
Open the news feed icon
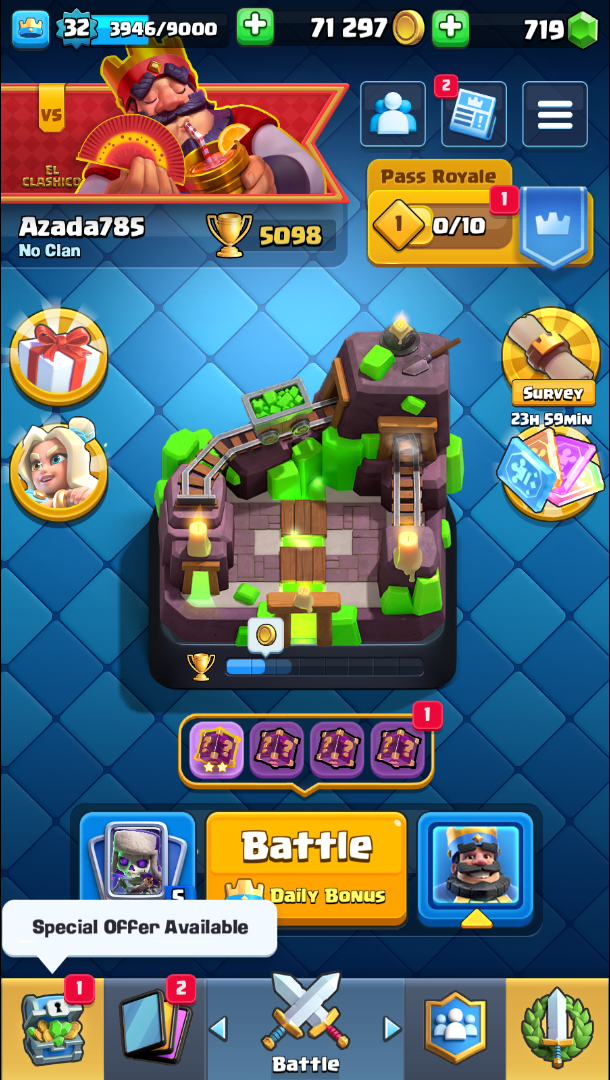(x=473, y=115)
